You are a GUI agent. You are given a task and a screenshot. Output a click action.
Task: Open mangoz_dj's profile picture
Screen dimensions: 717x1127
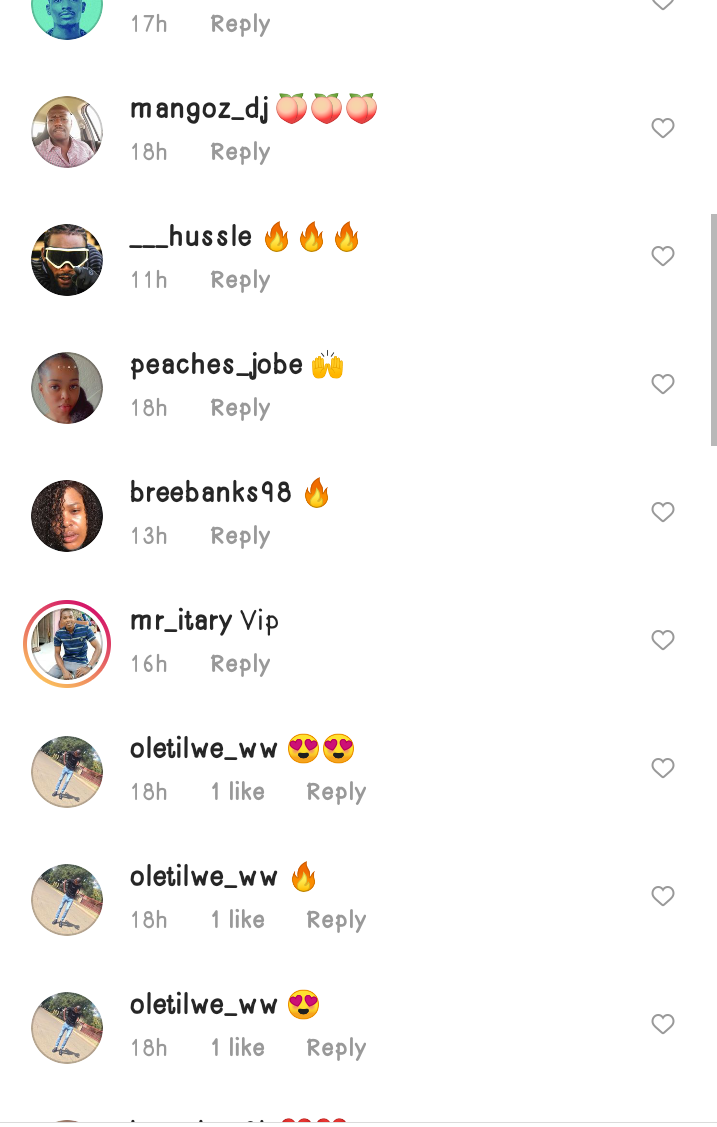click(x=67, y=132)
